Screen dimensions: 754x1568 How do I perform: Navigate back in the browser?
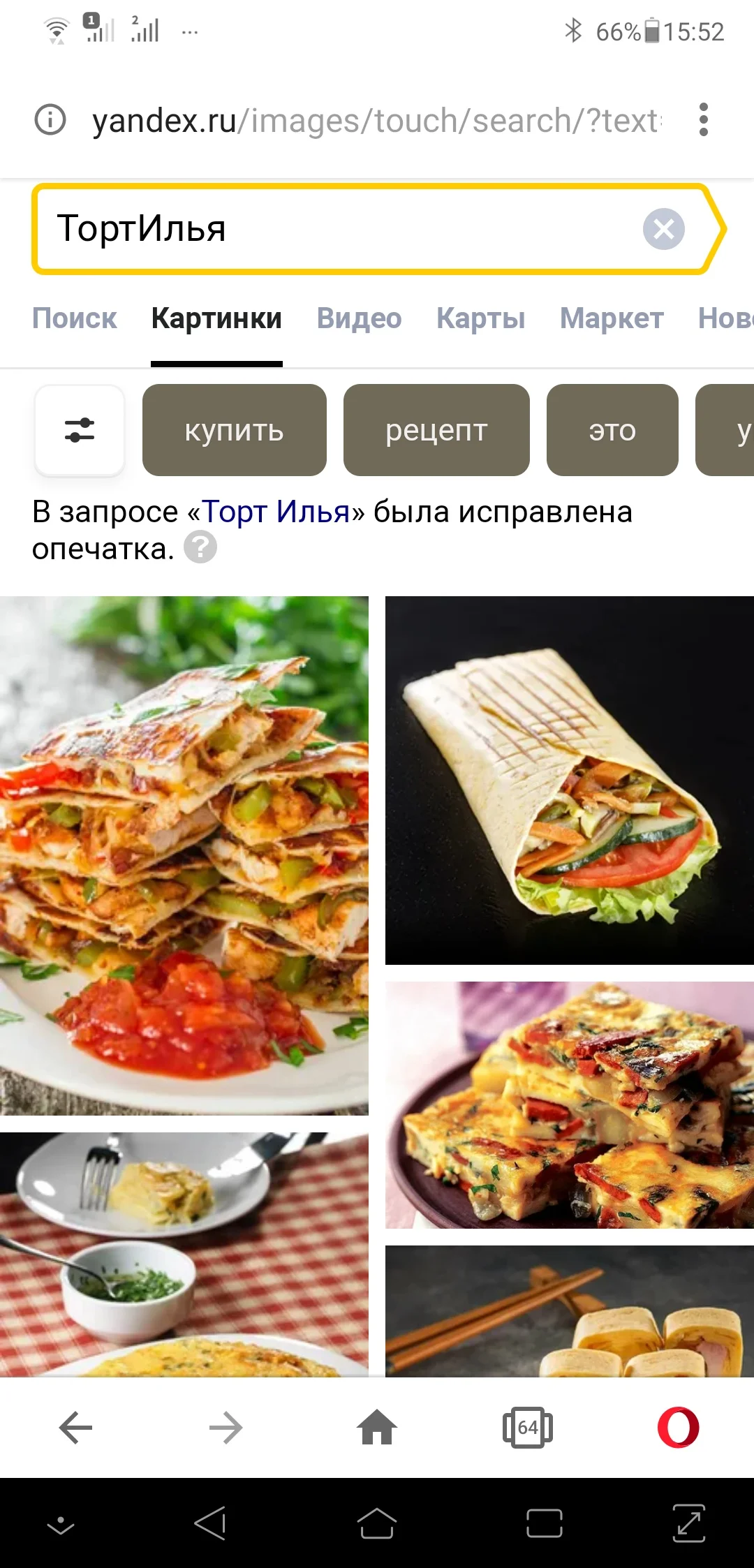(x=75, y=1427)
